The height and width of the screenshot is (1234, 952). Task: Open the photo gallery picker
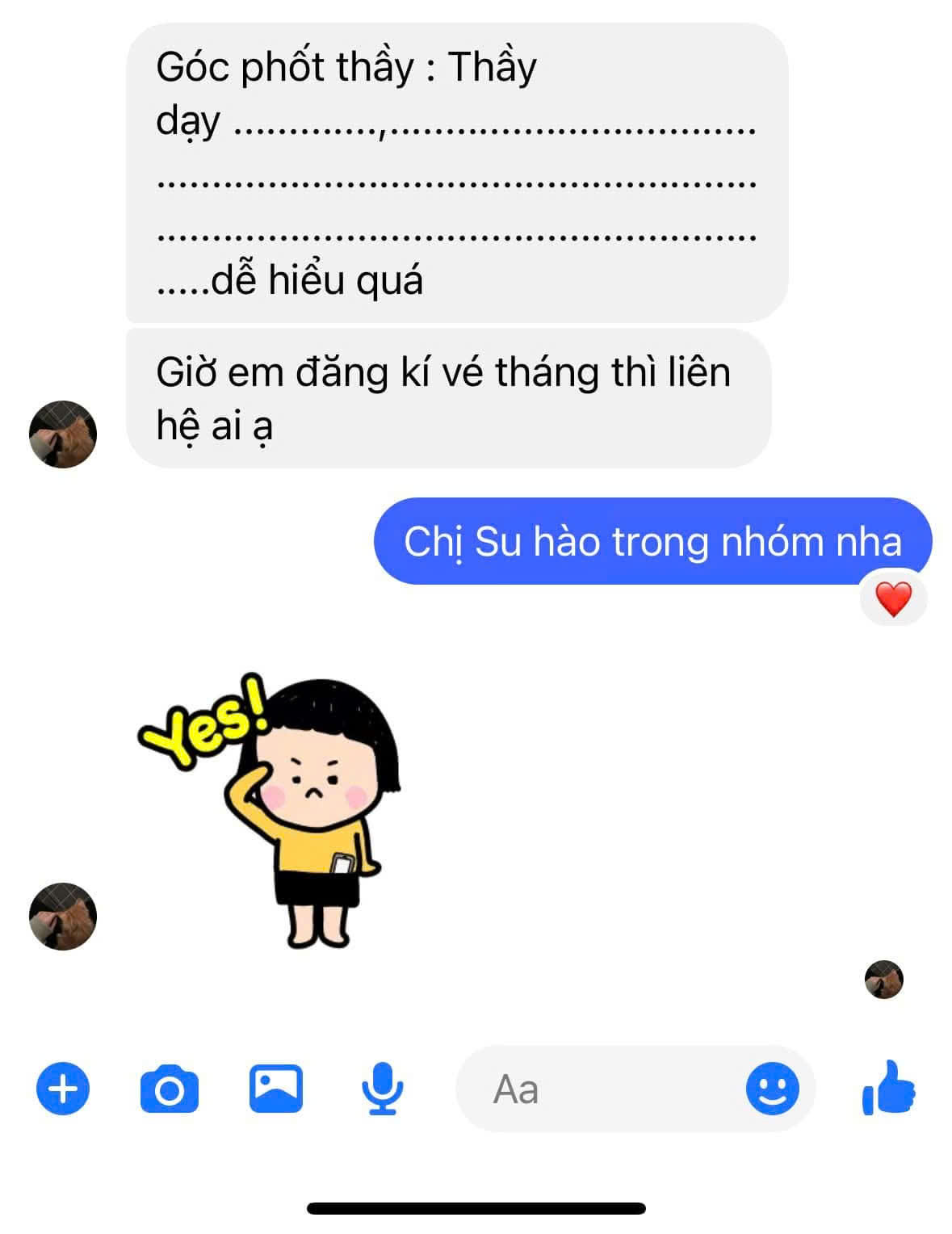(275, 1089)
